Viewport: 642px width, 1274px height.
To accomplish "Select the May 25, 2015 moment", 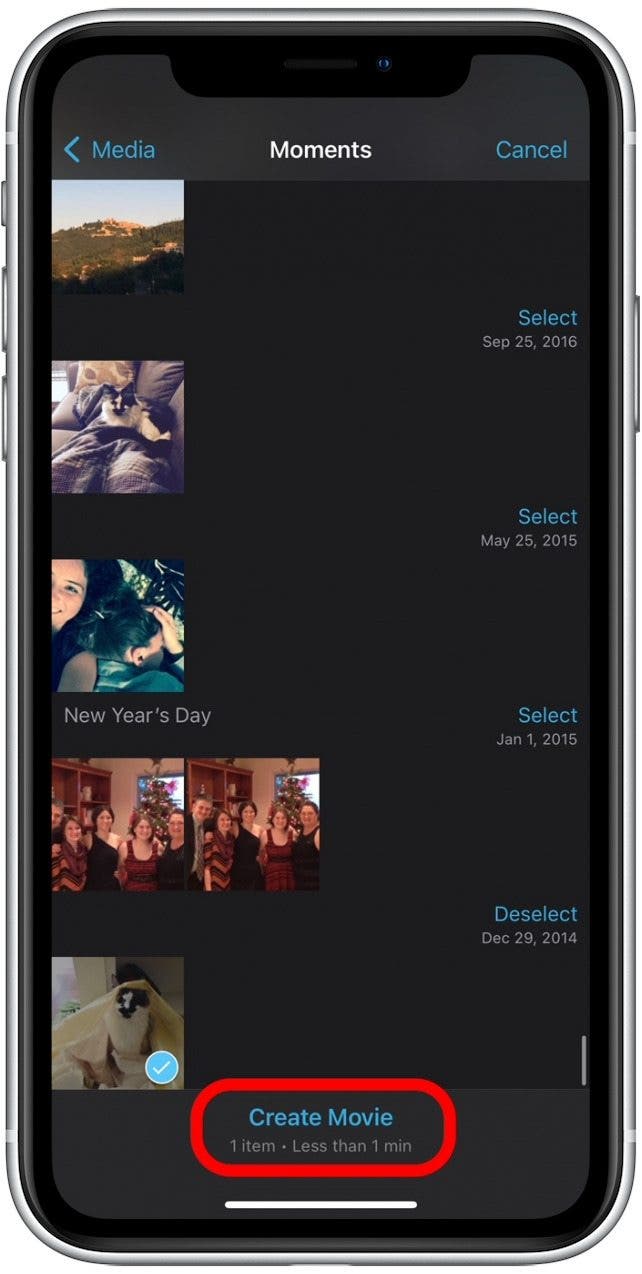I will 547,517.
